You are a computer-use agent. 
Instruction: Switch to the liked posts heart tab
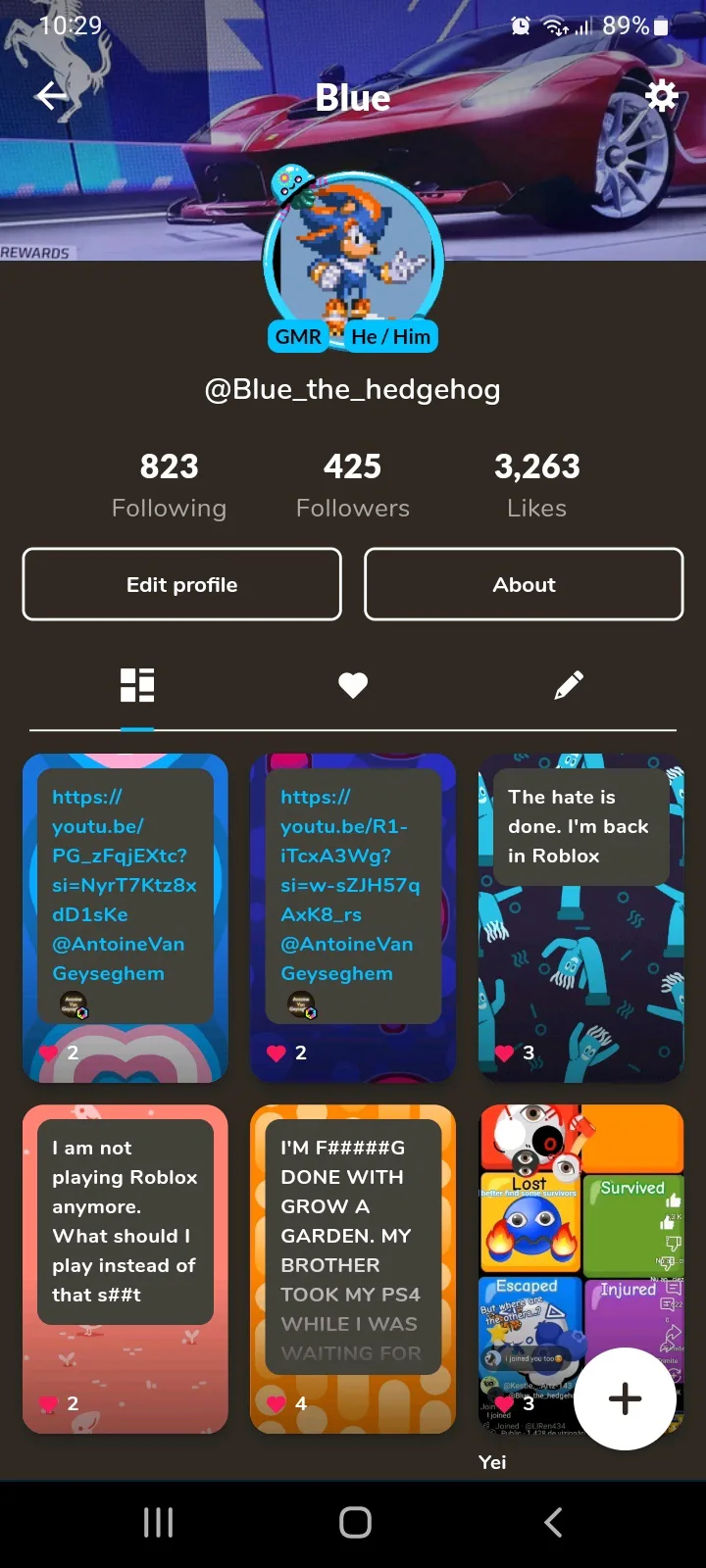click(x=353, y=685)
